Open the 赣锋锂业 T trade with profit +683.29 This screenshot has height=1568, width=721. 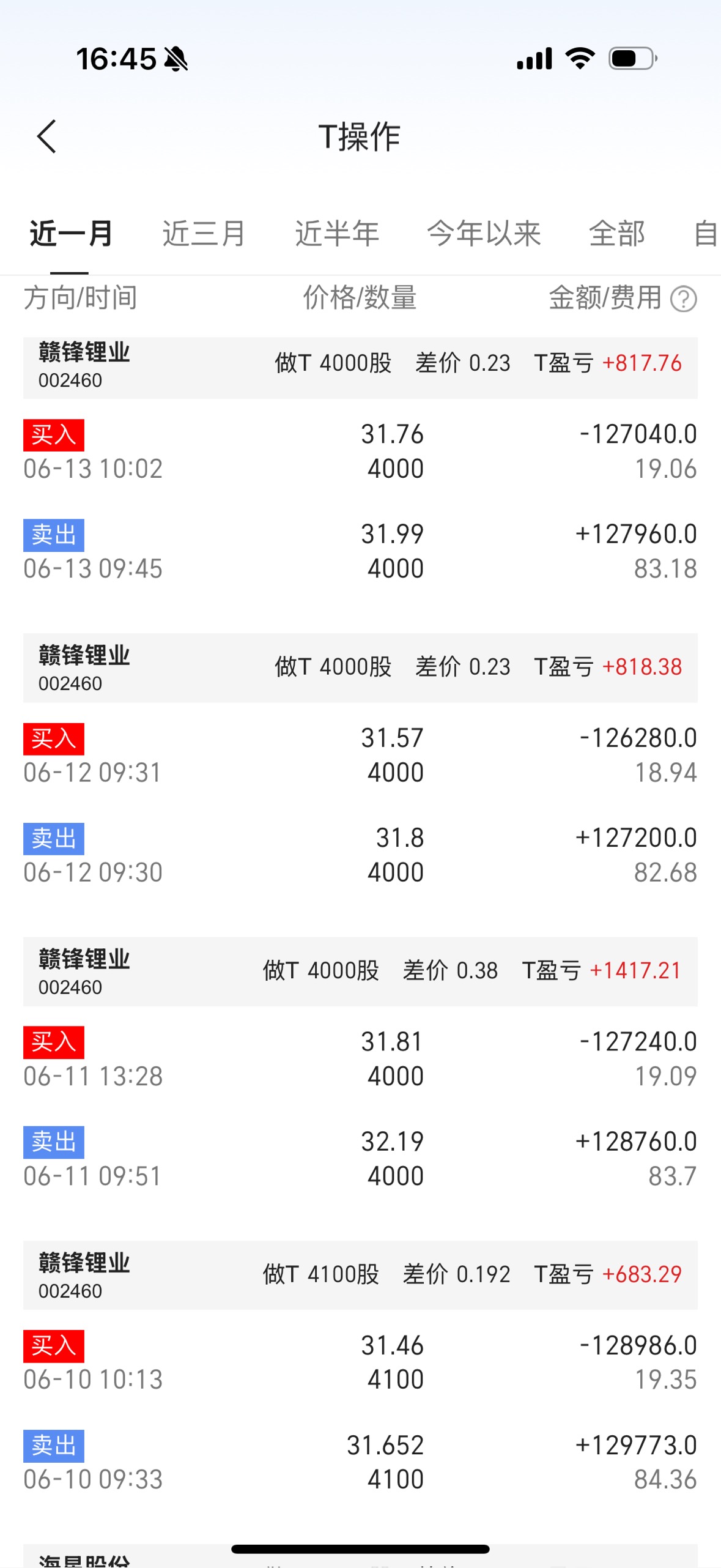[360, 1275]
